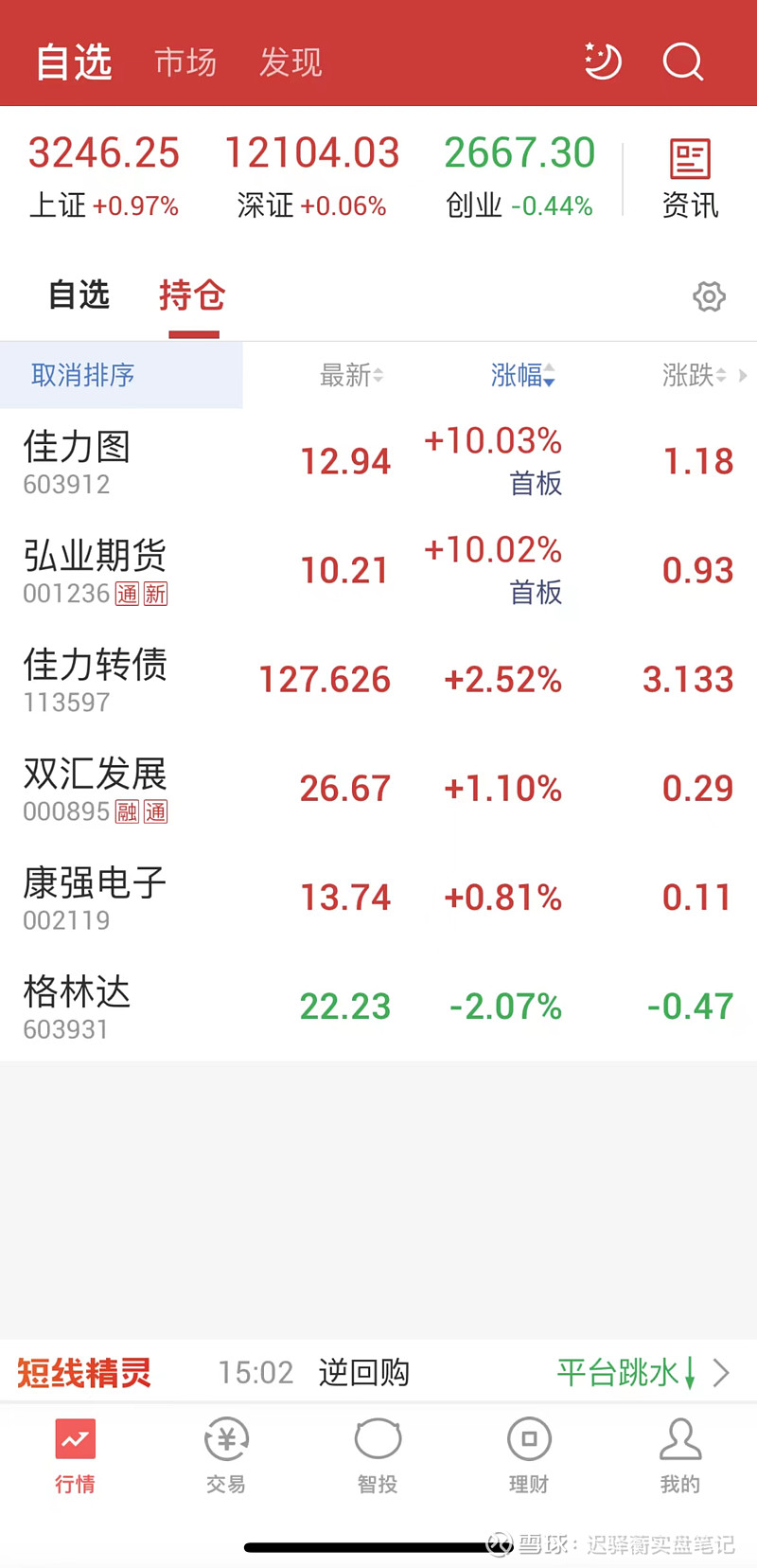
Task: Open the 双汇发展 stock row
Action: tap(378, 789)
